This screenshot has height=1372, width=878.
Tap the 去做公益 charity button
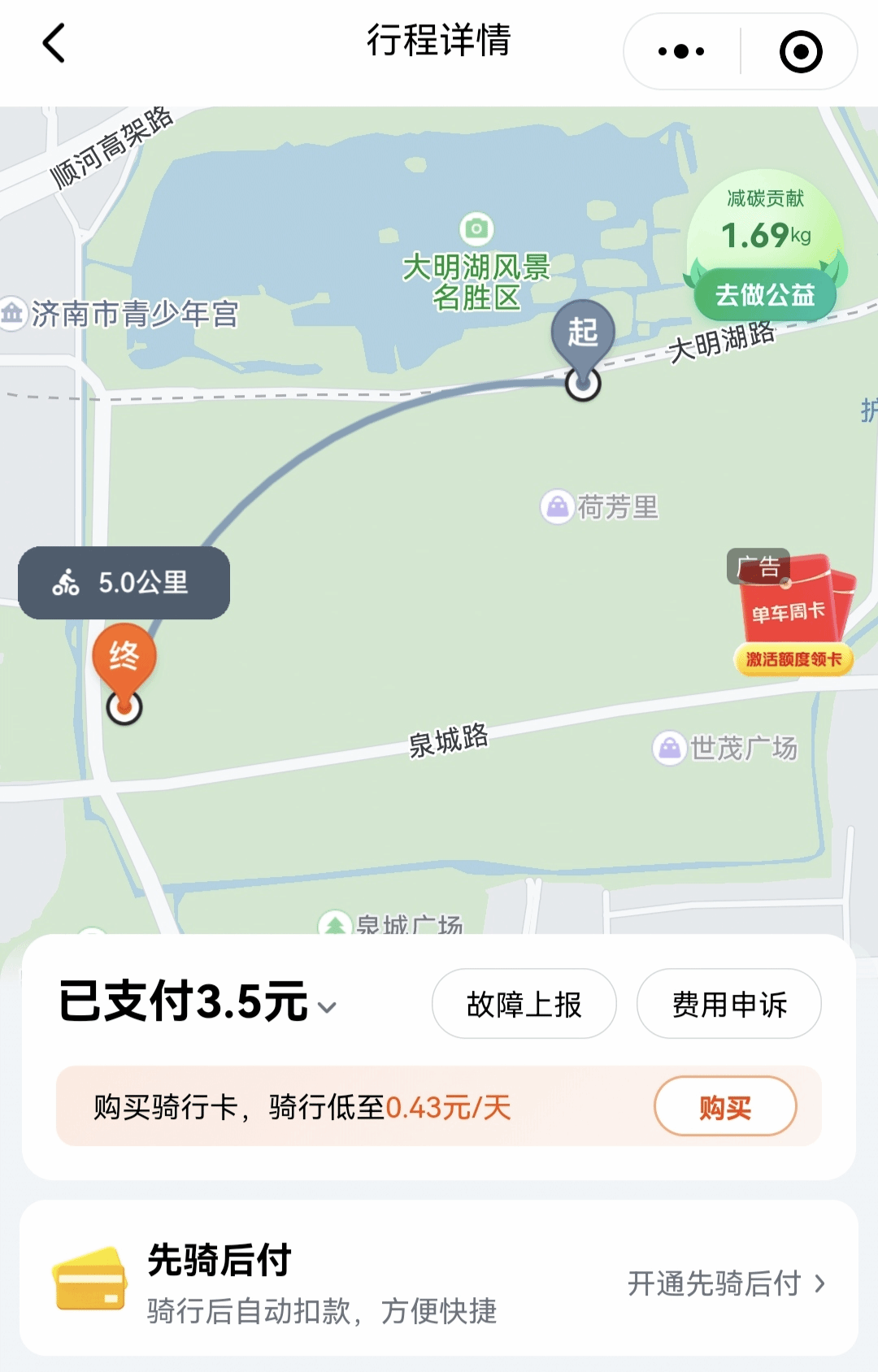click(764, 295)
